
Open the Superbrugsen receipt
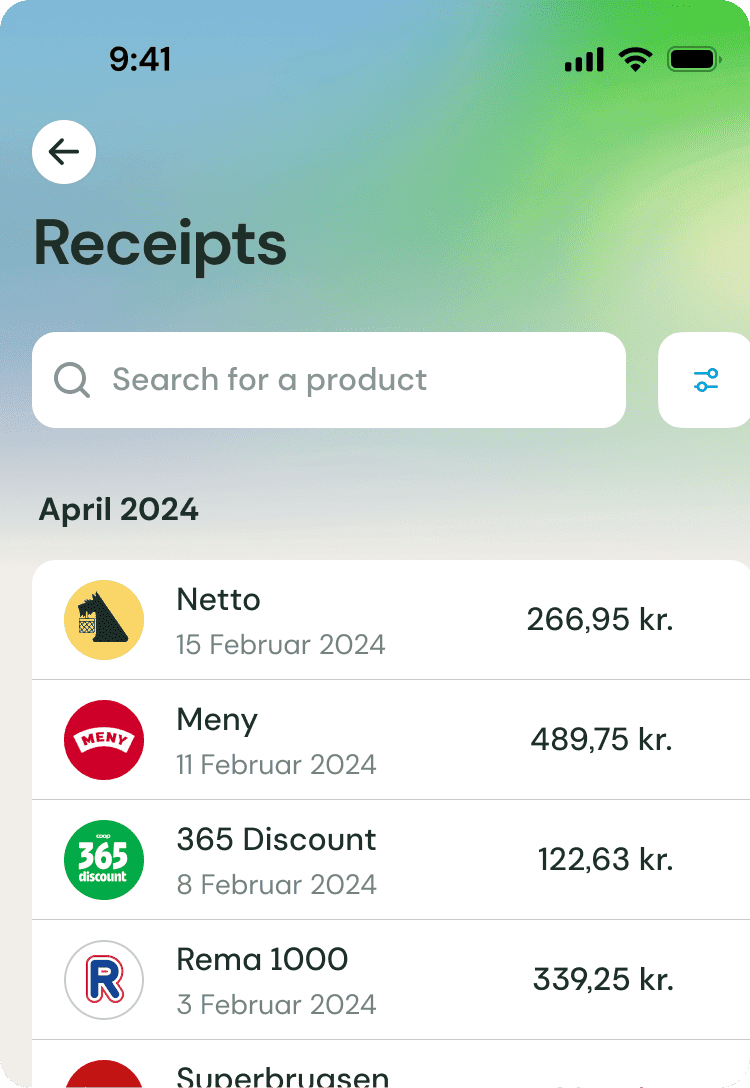[x=390, y=1070]
